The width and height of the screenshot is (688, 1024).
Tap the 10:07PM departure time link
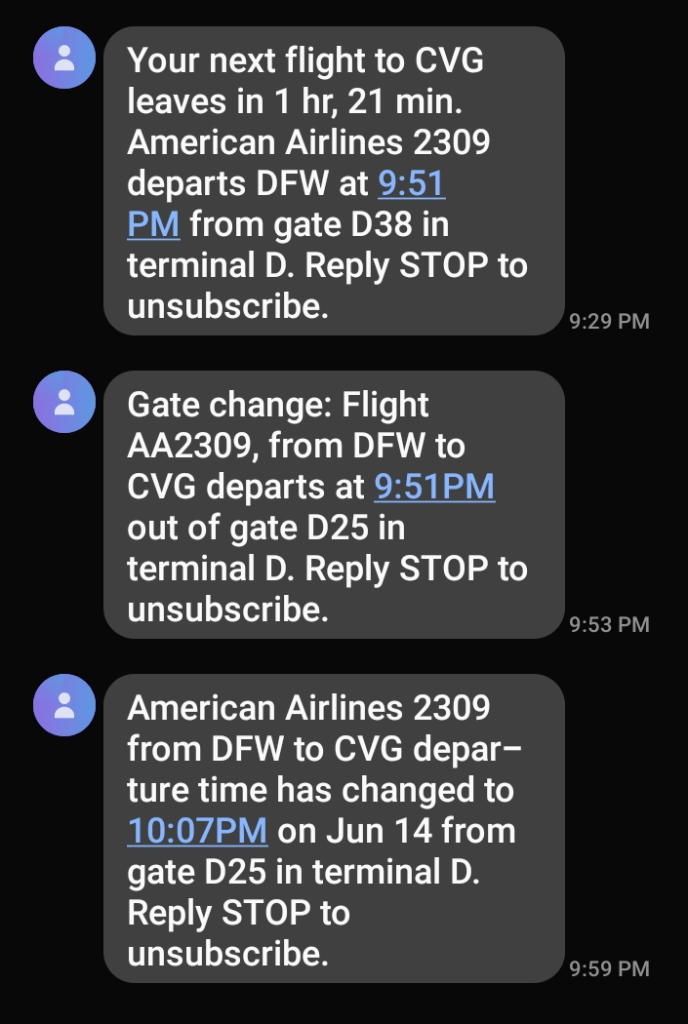[x=197, y=830]
